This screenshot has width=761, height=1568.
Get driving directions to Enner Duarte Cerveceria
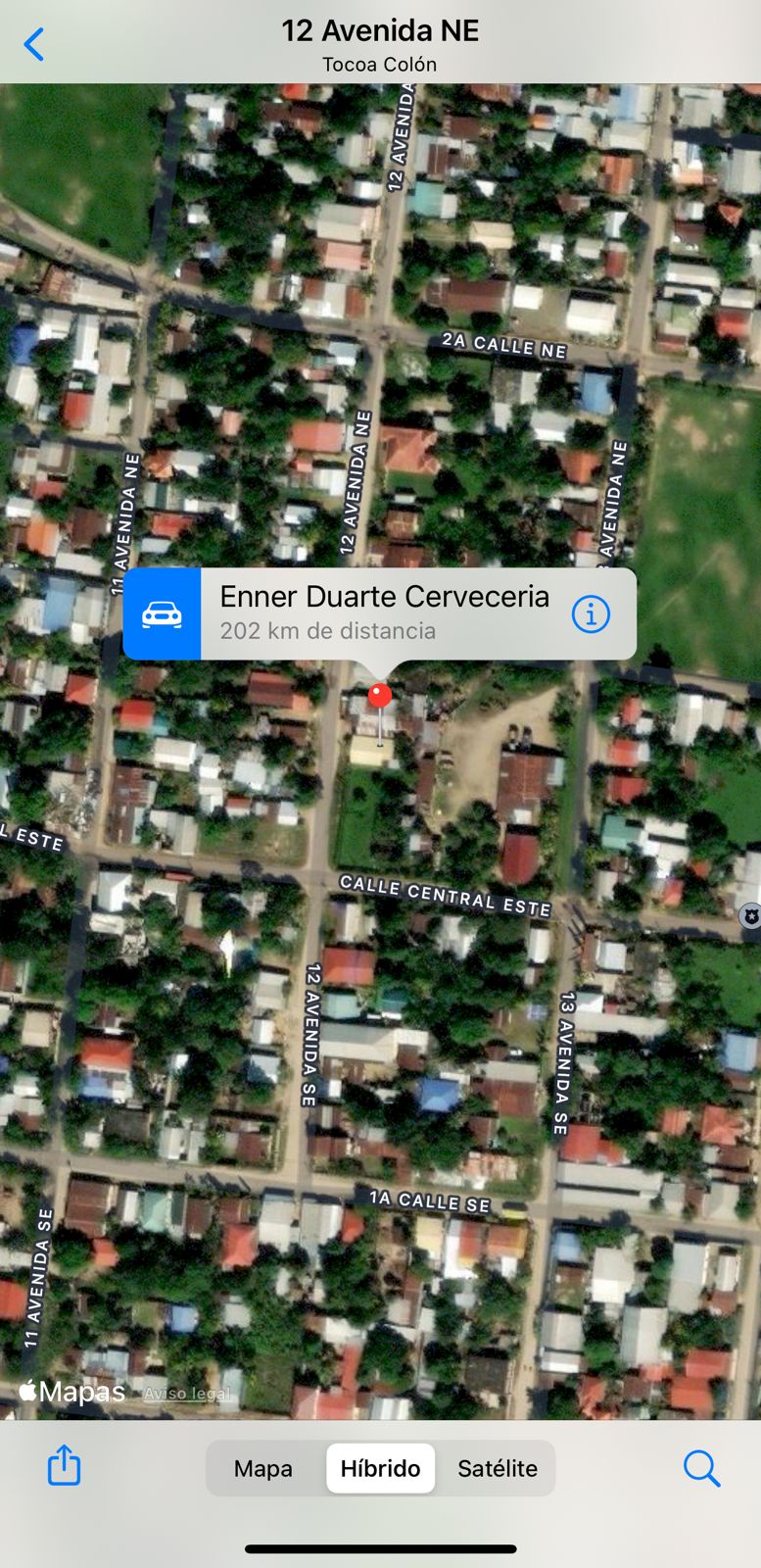[162, 614]
